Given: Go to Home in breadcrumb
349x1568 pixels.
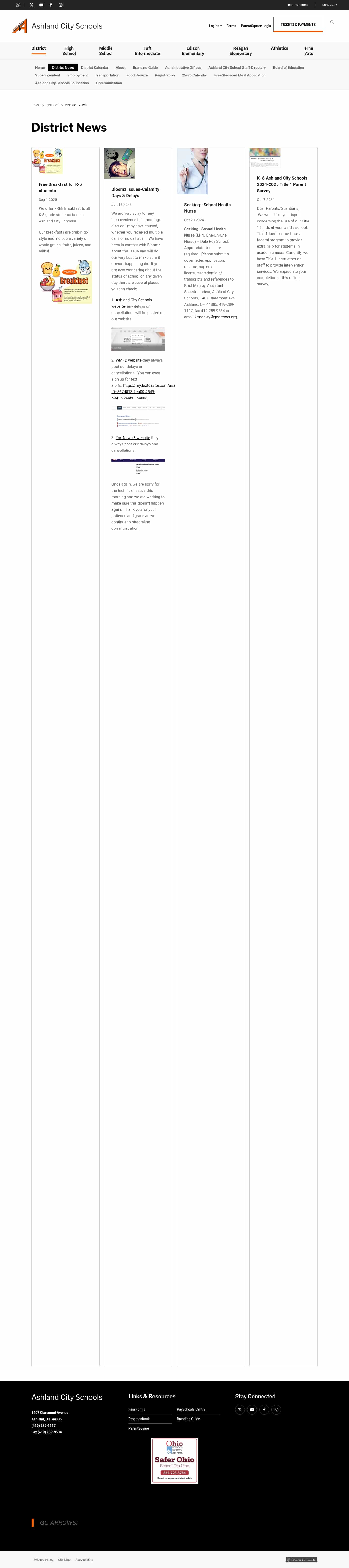Looking at the screenshot, I should pos(35,105).
